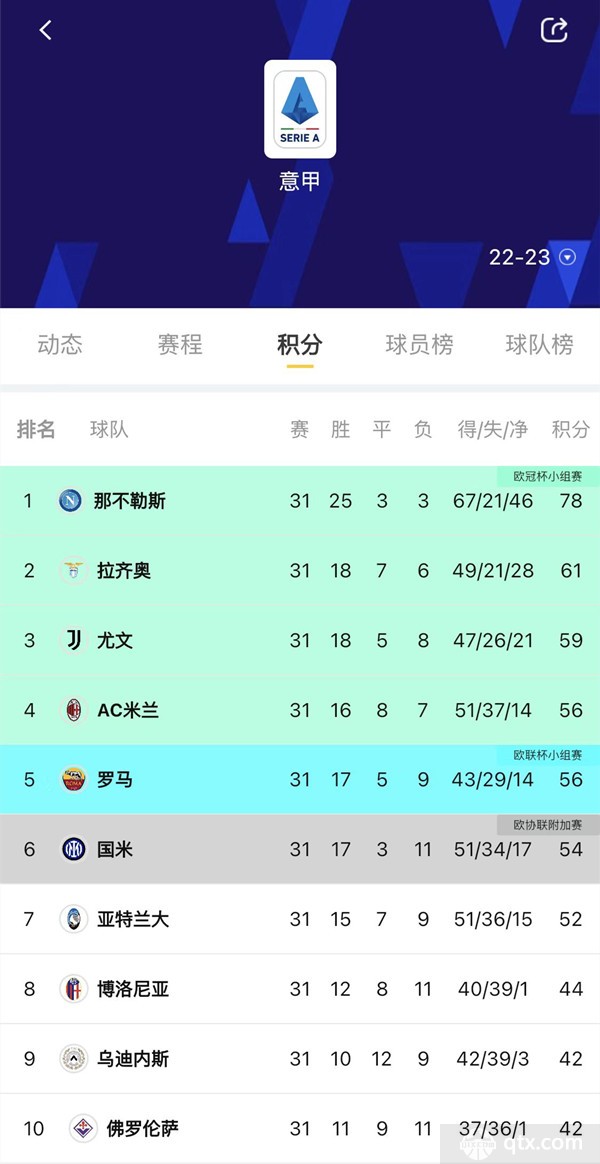This screenshot has width=600, height=1164.
Task: Switch to the 球员榜 tab
Action: (x=420, y=344)
